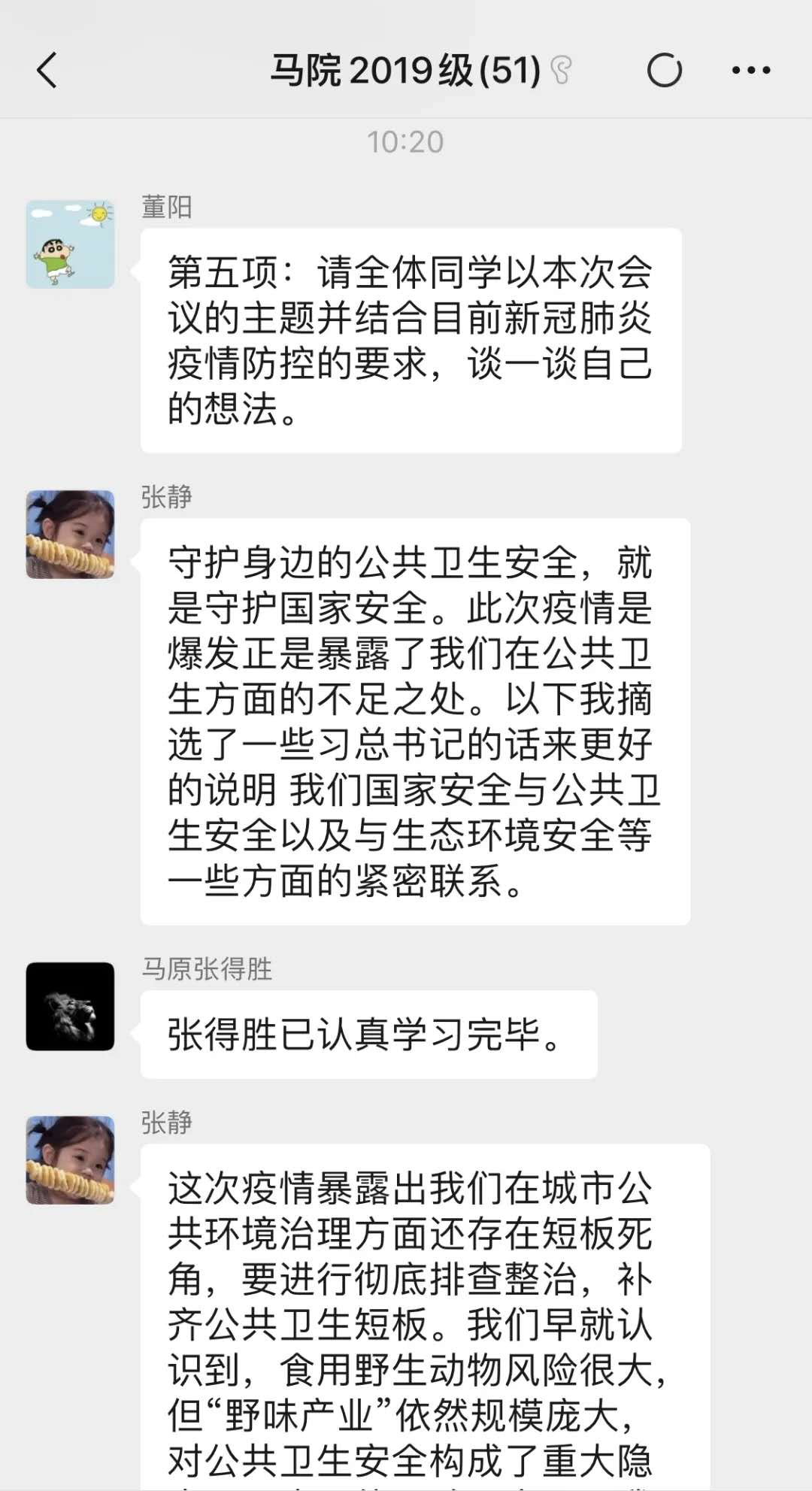Tap the circle icon in the header
The width and height of the screenshot is (812, 1491).
point(665,71)
